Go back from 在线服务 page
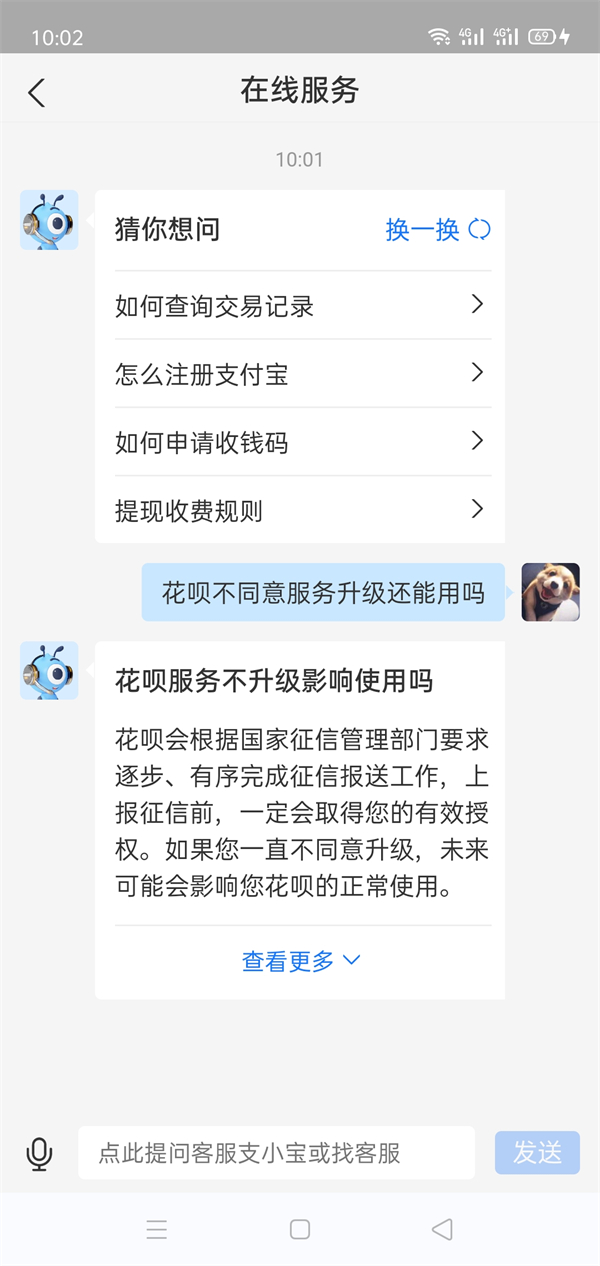Viewport: 600px width, 1266px height. click(37, 93)
